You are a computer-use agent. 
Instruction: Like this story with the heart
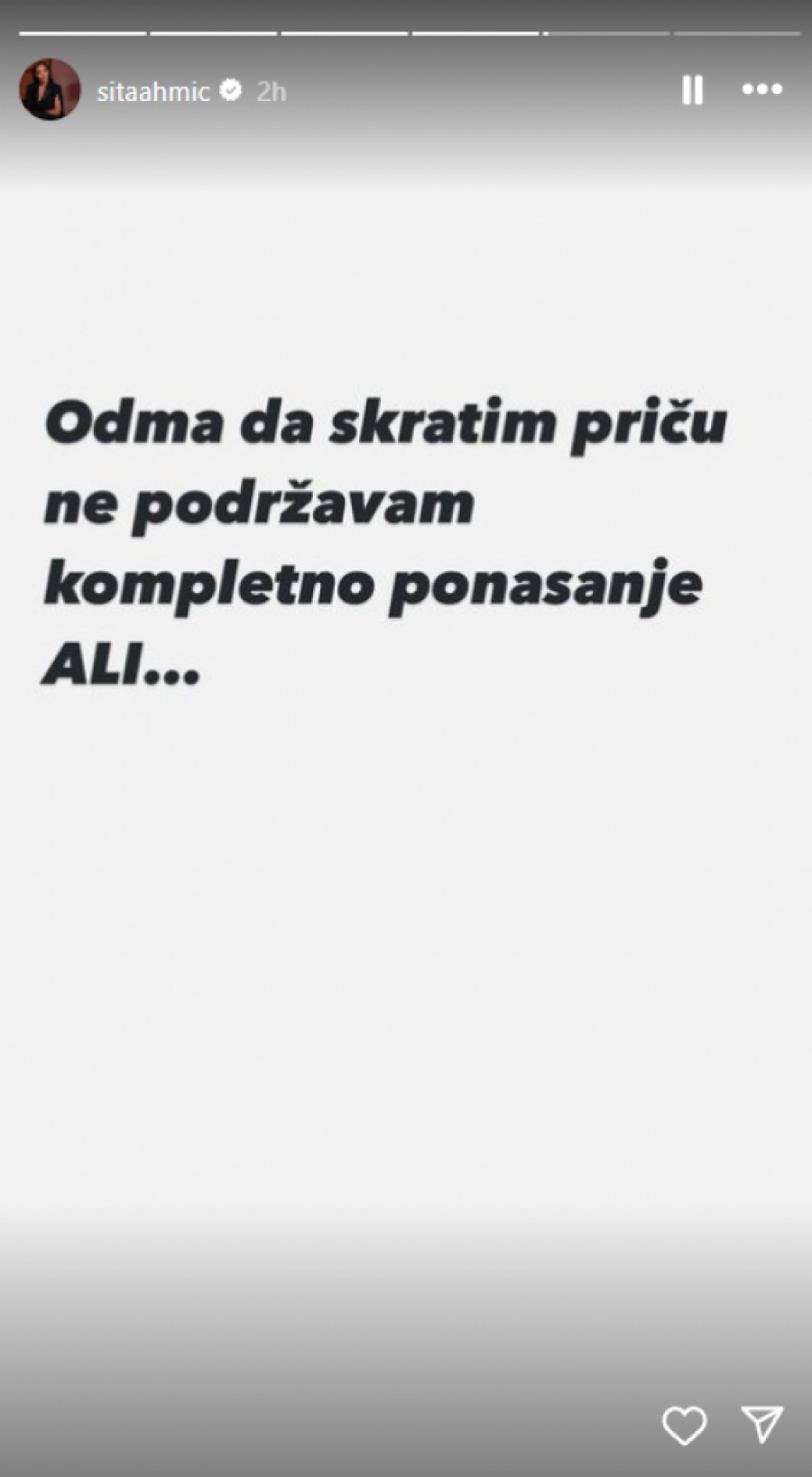tap(684, 1426)
